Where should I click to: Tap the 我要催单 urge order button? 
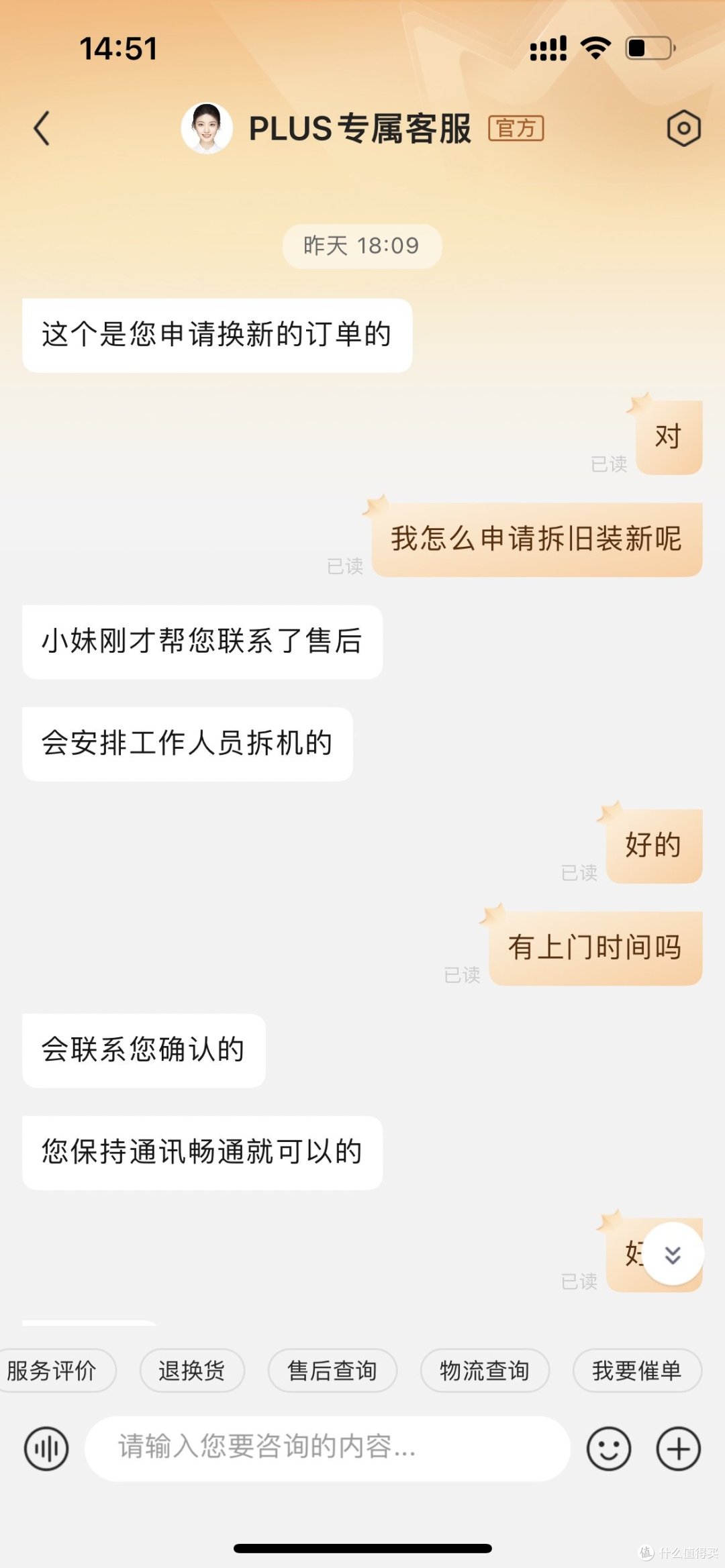(x=636, y=1371)
